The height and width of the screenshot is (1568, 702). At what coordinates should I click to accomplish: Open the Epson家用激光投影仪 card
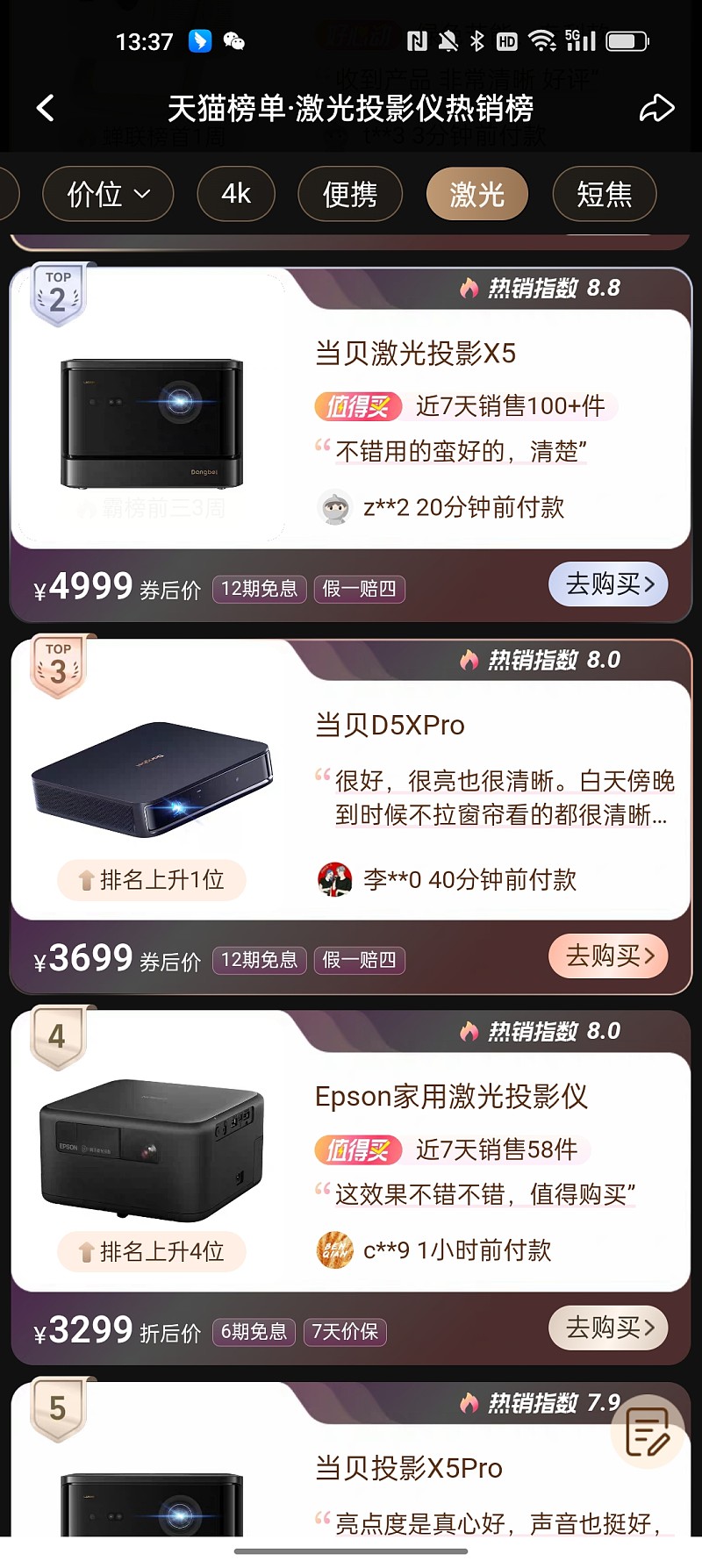point(451,1097)
